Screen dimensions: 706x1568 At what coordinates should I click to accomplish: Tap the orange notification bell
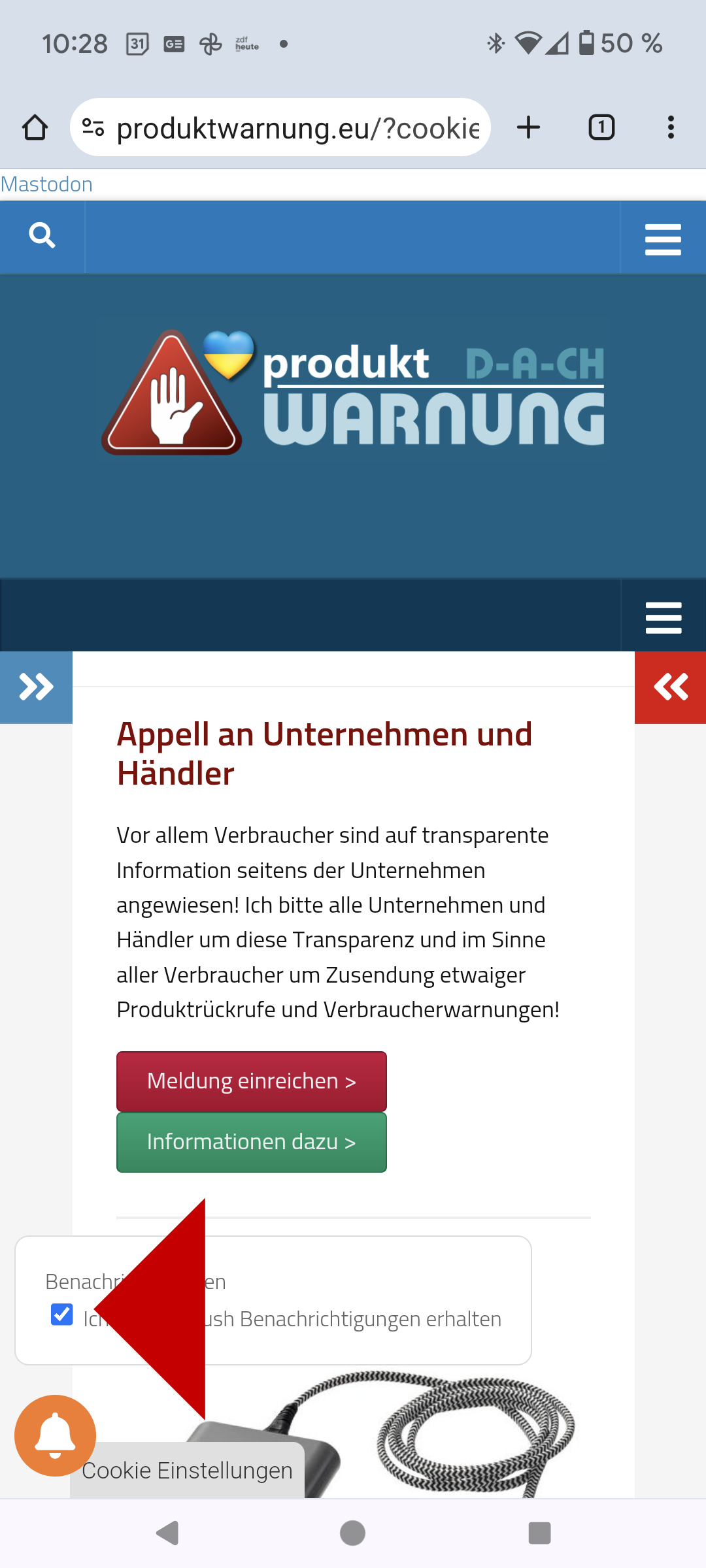pyautogui.click(x=55, y=1435)
